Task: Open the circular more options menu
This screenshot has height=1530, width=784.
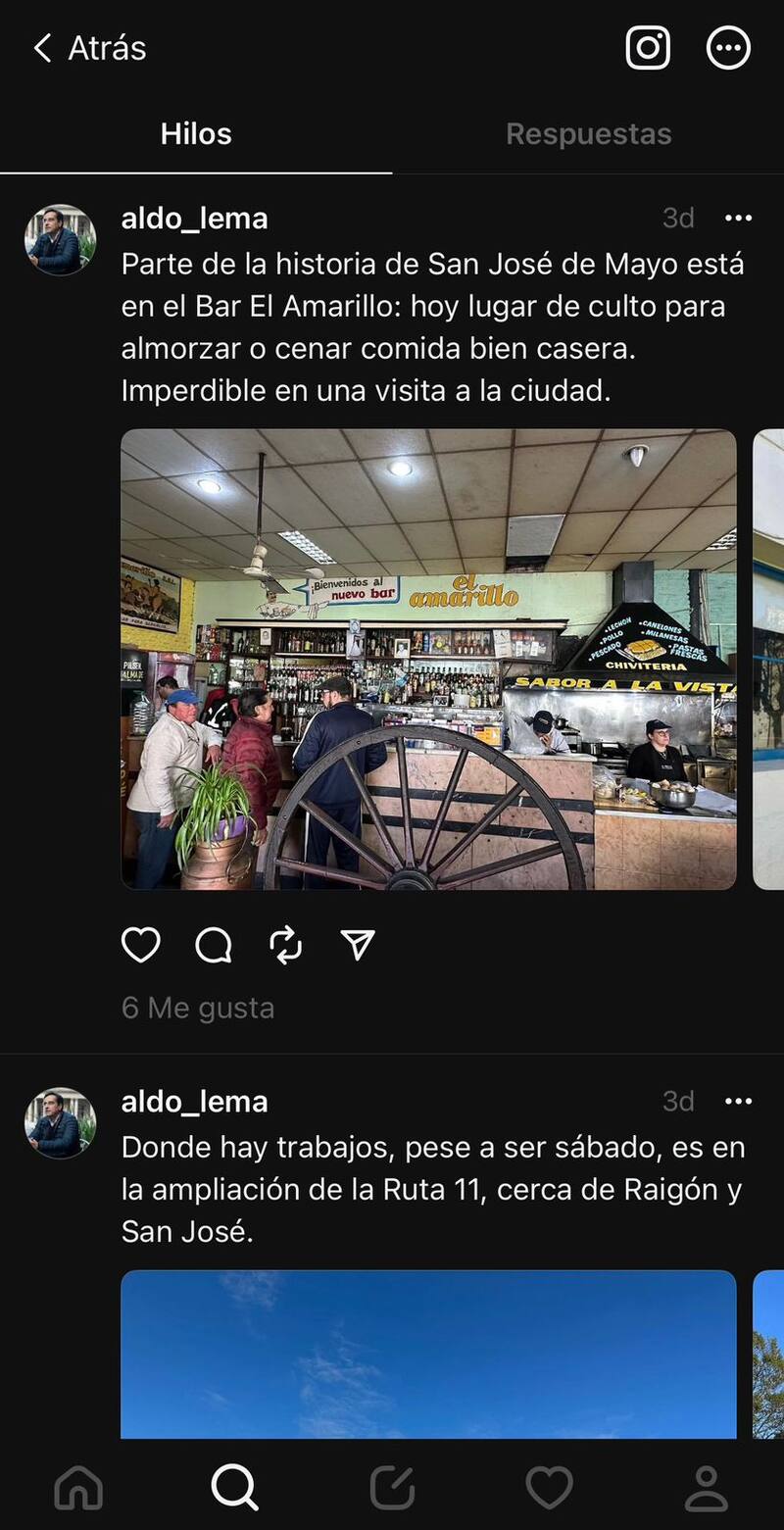Action: tap(728, 48)
